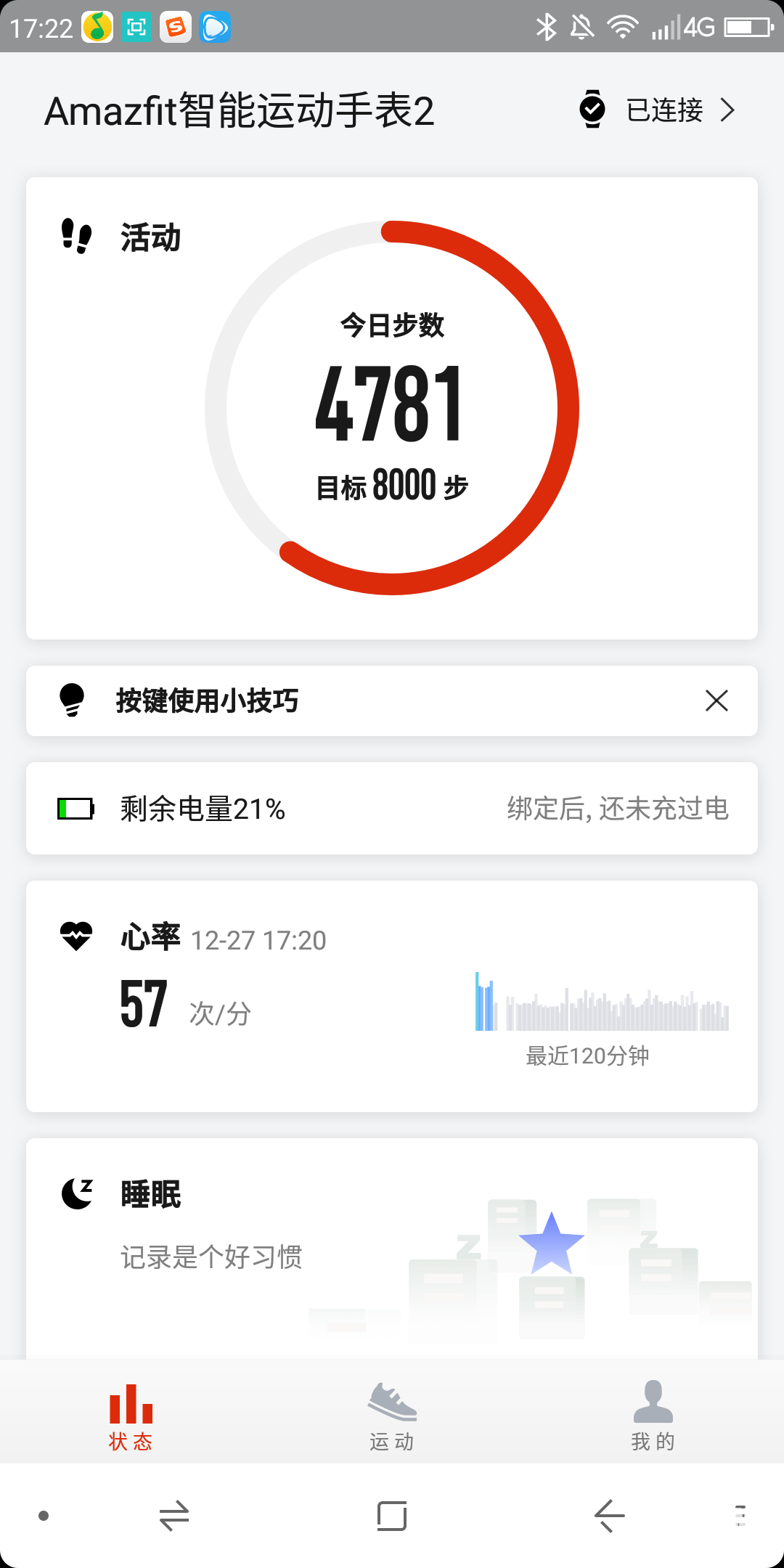Tap the connected watch device icon
784x1568 pixels.
[592, 110]
